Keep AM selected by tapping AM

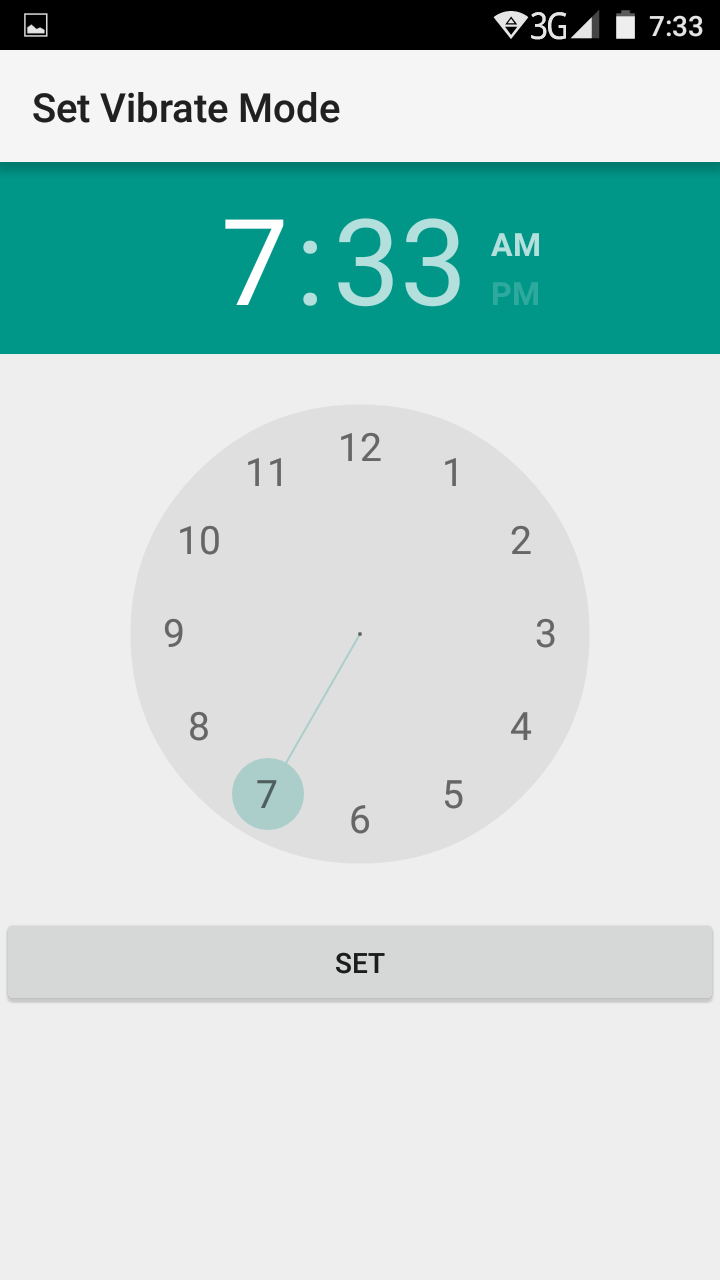[516, 245]
